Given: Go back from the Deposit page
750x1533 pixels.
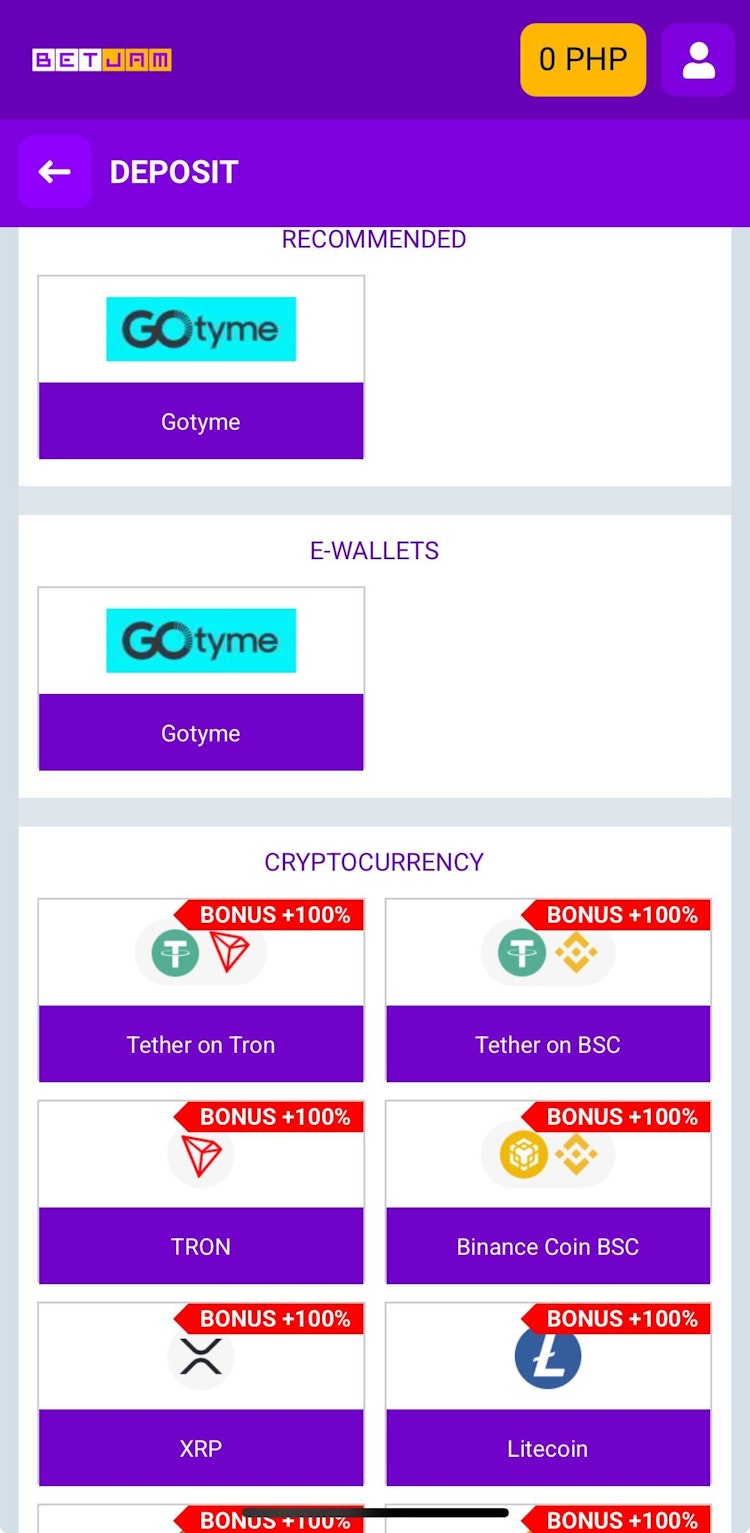Looking at the screenshot, I should 55,172.
